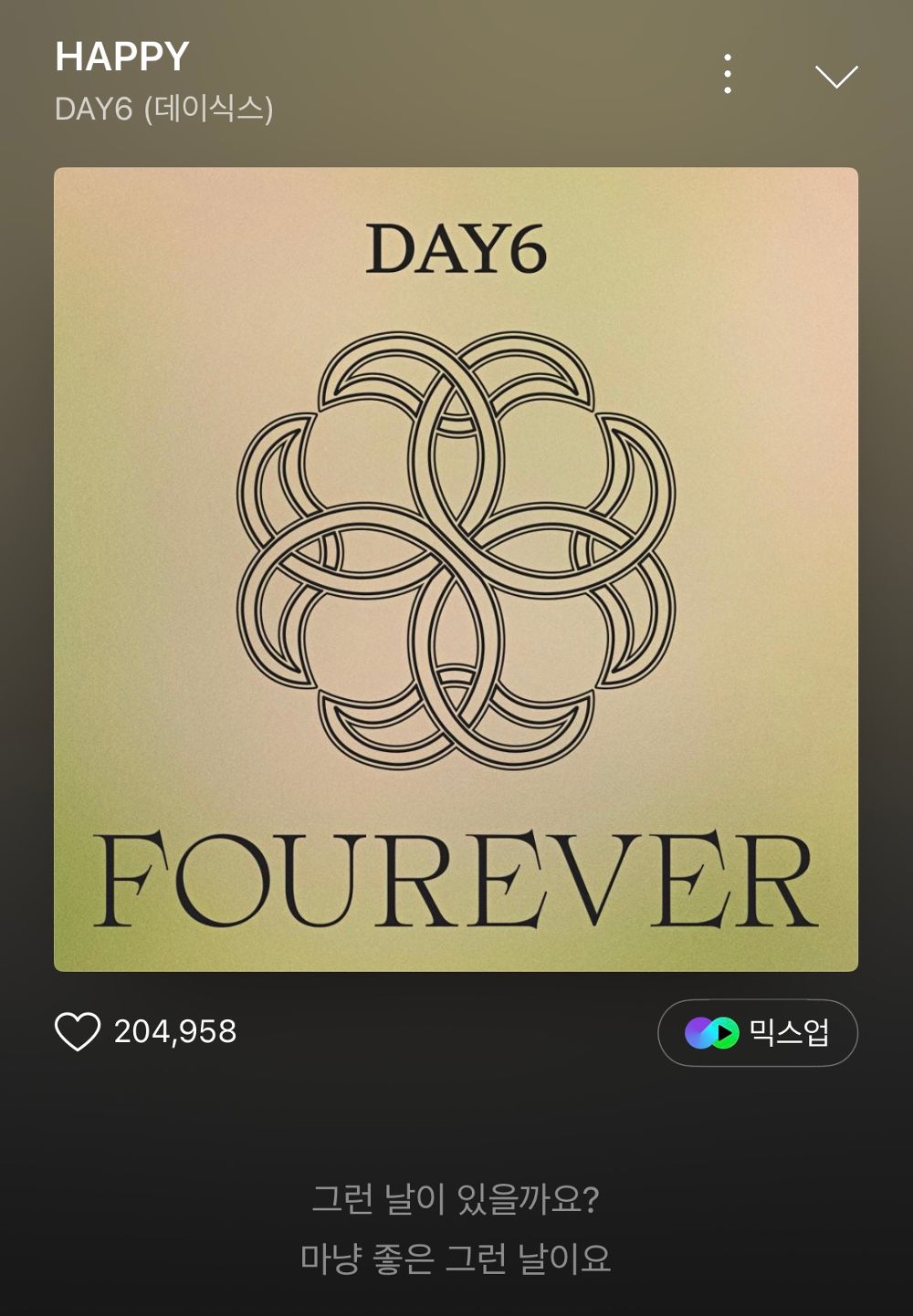This screenshot has height=1316, width=913.
Task: Open the DAY6 (데이식스) artist page
Action: pos(164,109)
